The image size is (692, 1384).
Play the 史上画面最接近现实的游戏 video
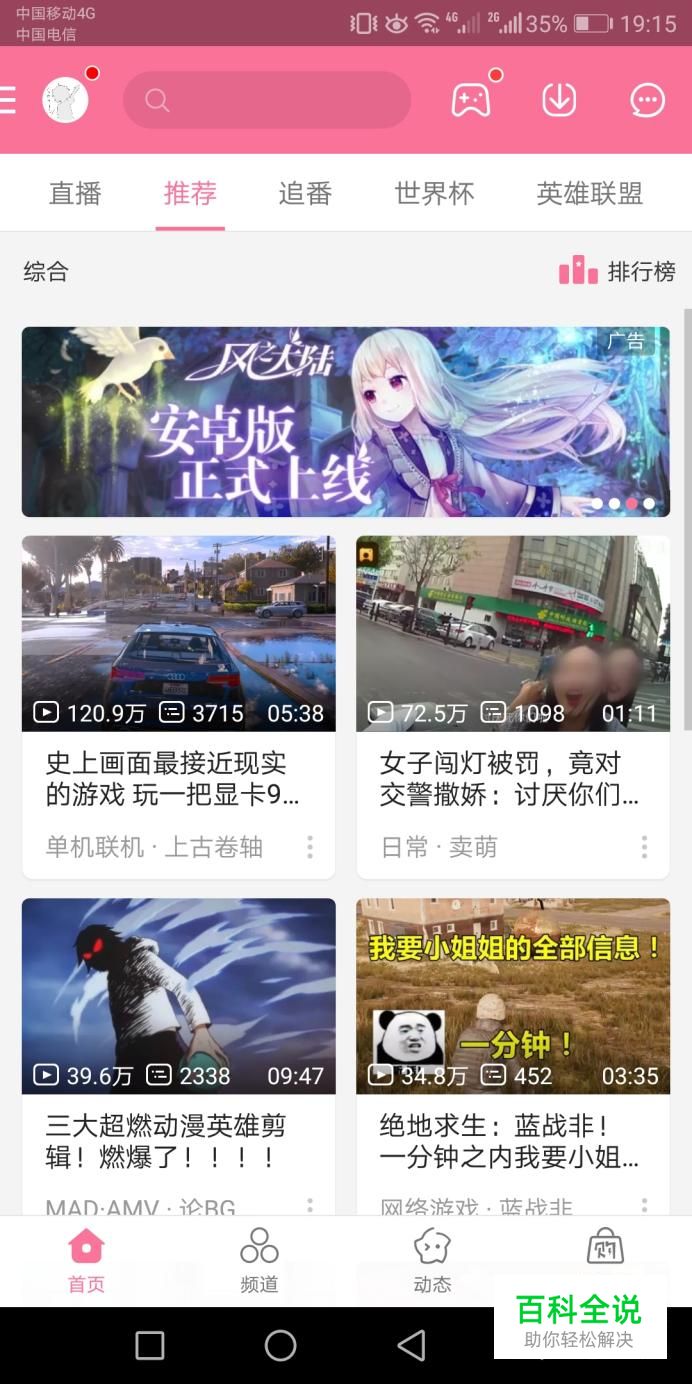click(178, 633)
